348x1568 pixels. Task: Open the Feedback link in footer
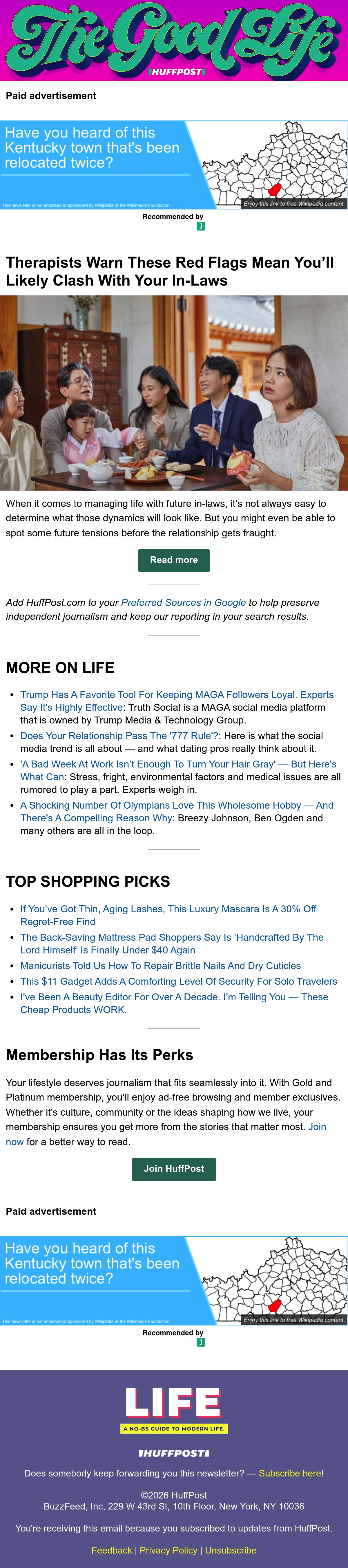112,1550
